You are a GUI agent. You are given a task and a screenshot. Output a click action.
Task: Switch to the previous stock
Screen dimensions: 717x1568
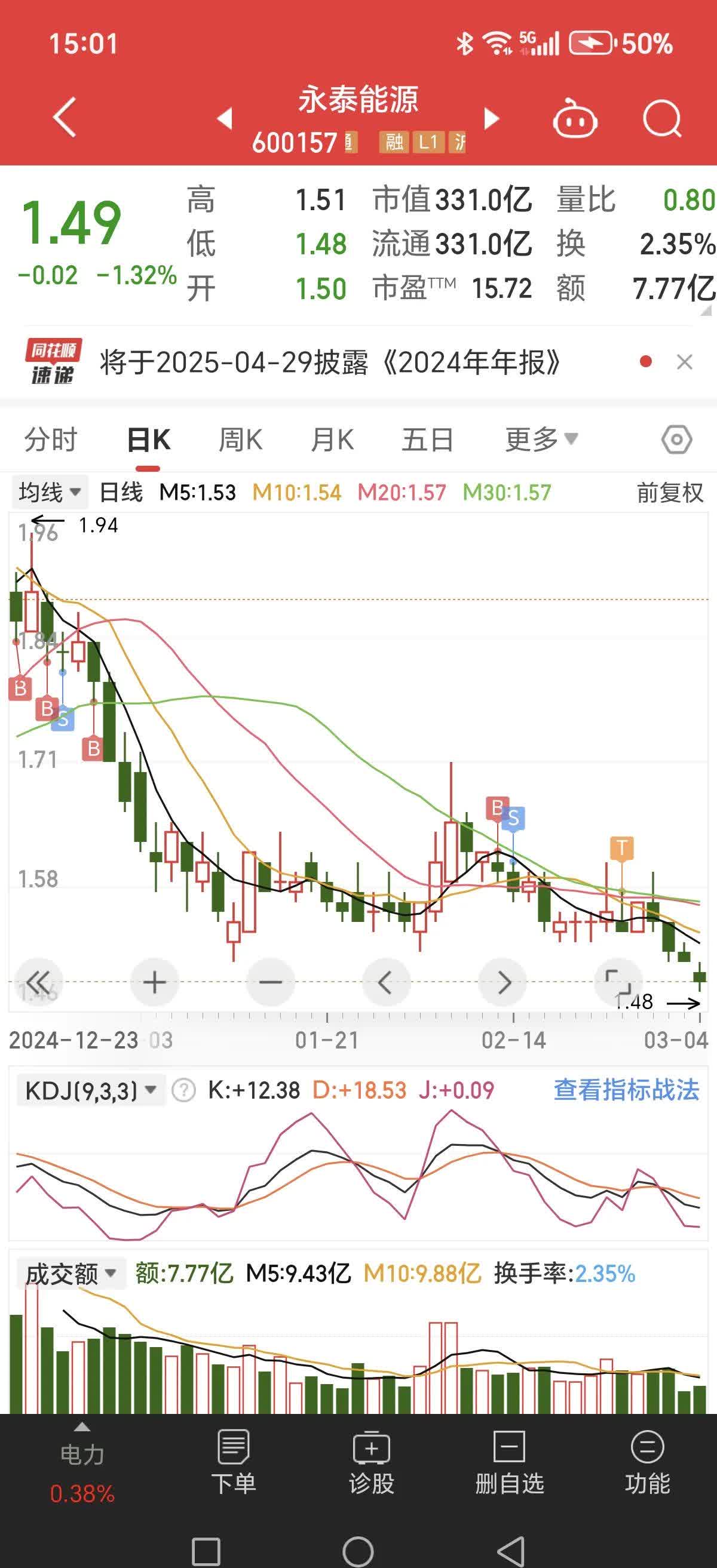tap(225, 118)
